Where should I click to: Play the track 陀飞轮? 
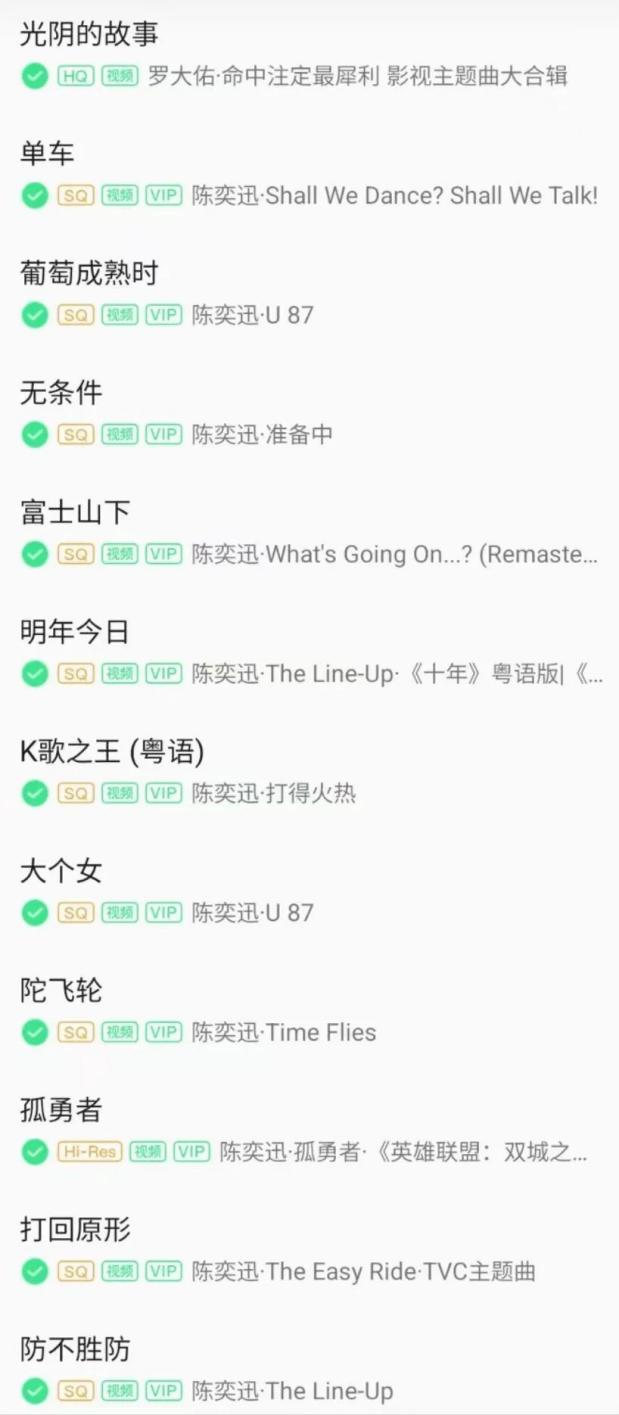pyautogui.click(x=61, y=991)
